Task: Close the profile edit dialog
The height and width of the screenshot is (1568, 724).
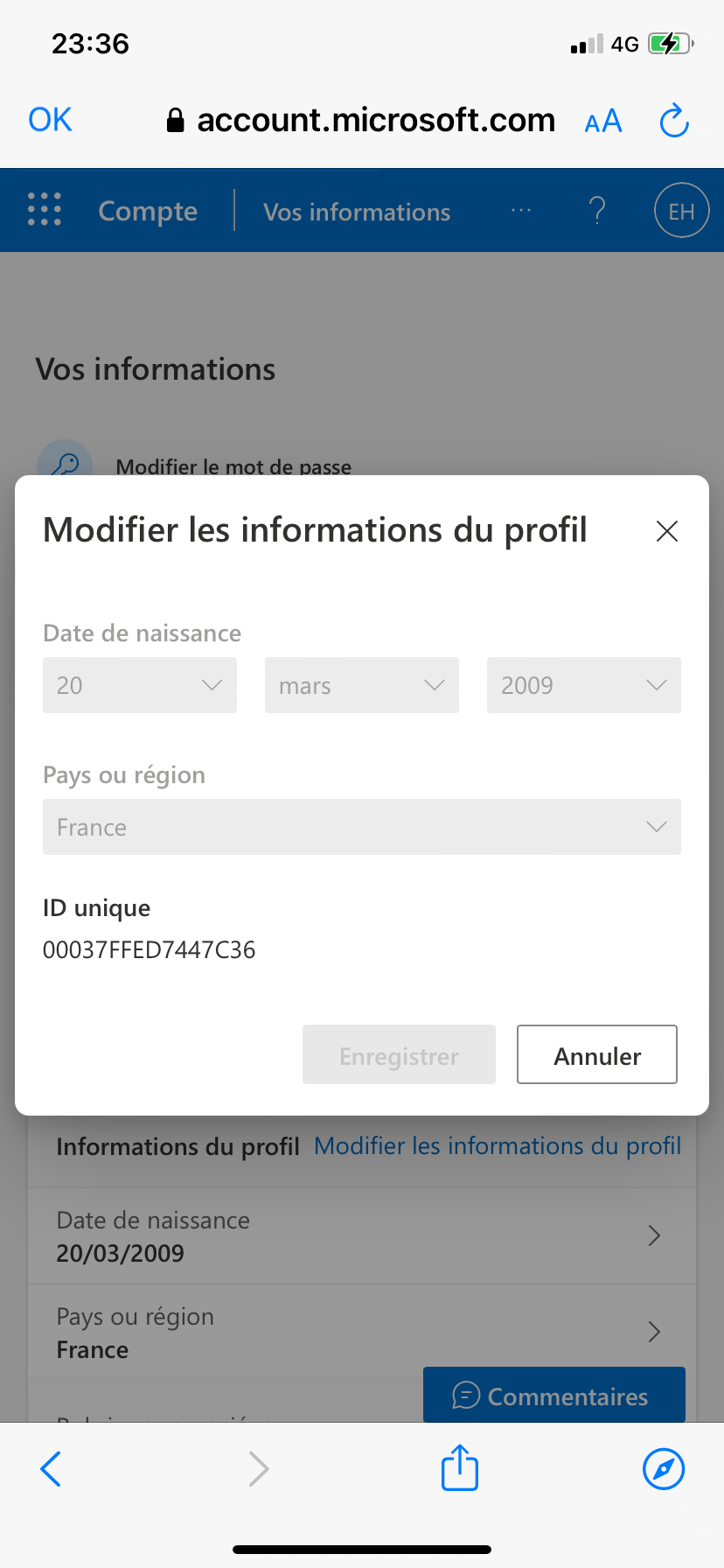Action: click(667, 531)
